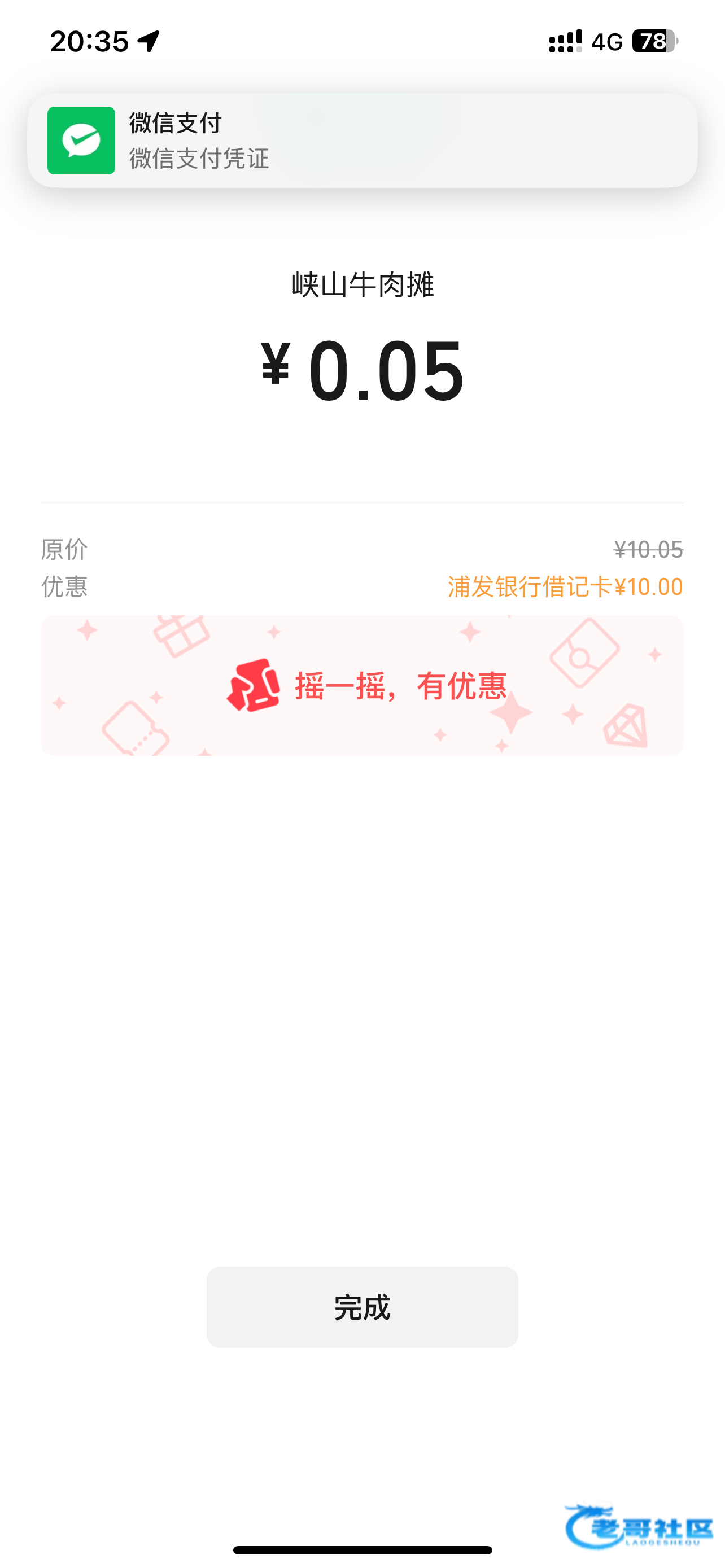The image size is (725, 1568).
Task: Open the 微信支付凭证 notification banner
Action: (362, 141)
